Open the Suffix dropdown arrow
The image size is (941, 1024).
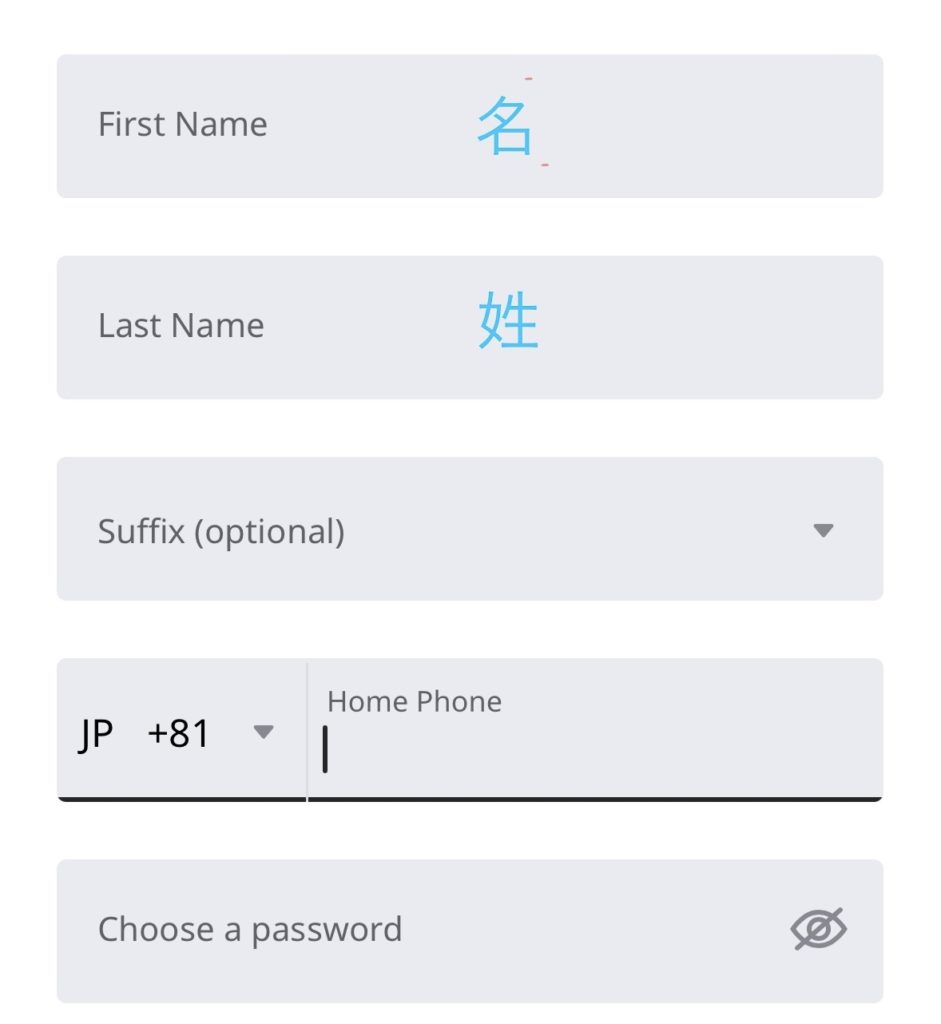pyautogui.click(x=824, y=530)
